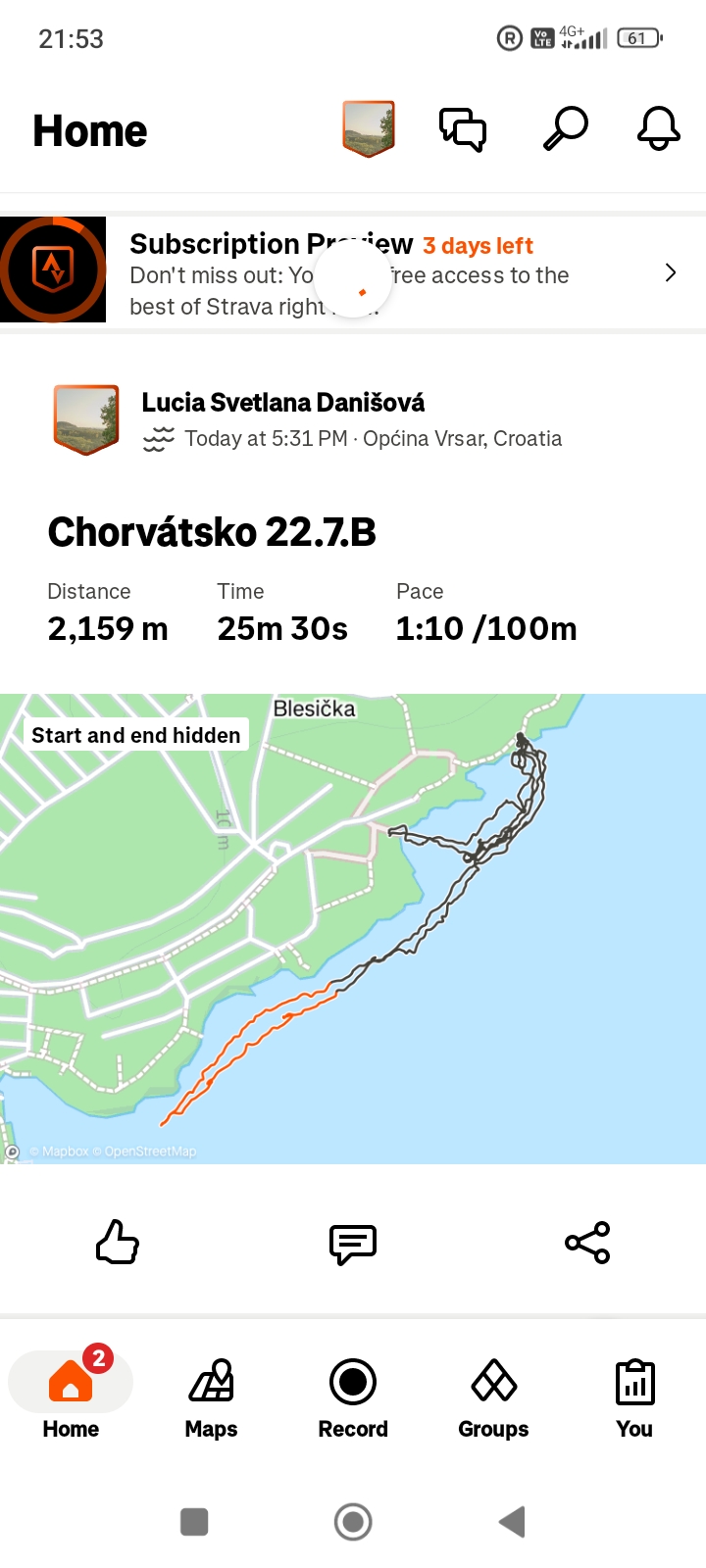Screen dimensions: 706x1568
Task: Open the swim route map
Action: pyautogui.click(x=353, y=929)
